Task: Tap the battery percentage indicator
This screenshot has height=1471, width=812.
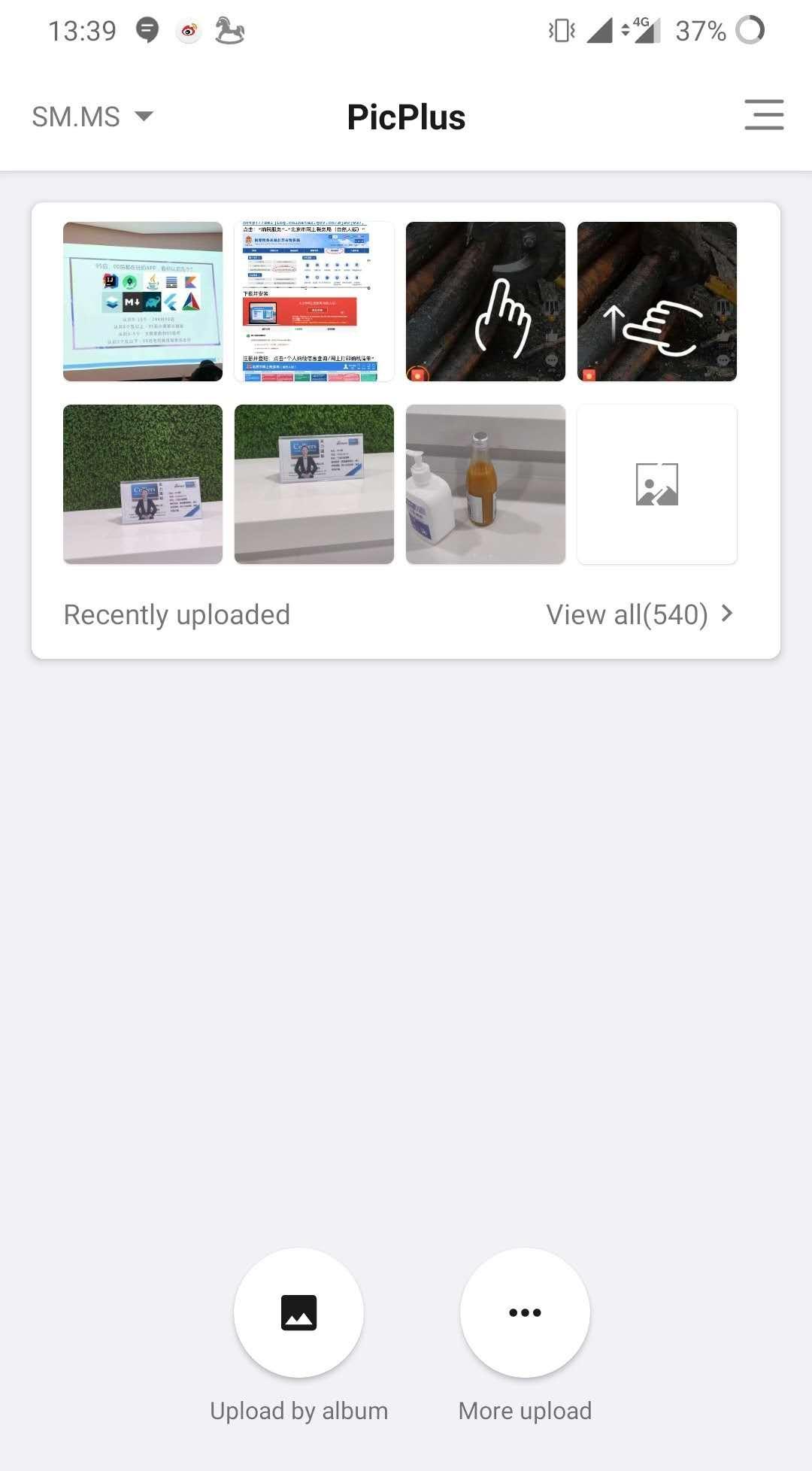Action: tap(699, 30)
